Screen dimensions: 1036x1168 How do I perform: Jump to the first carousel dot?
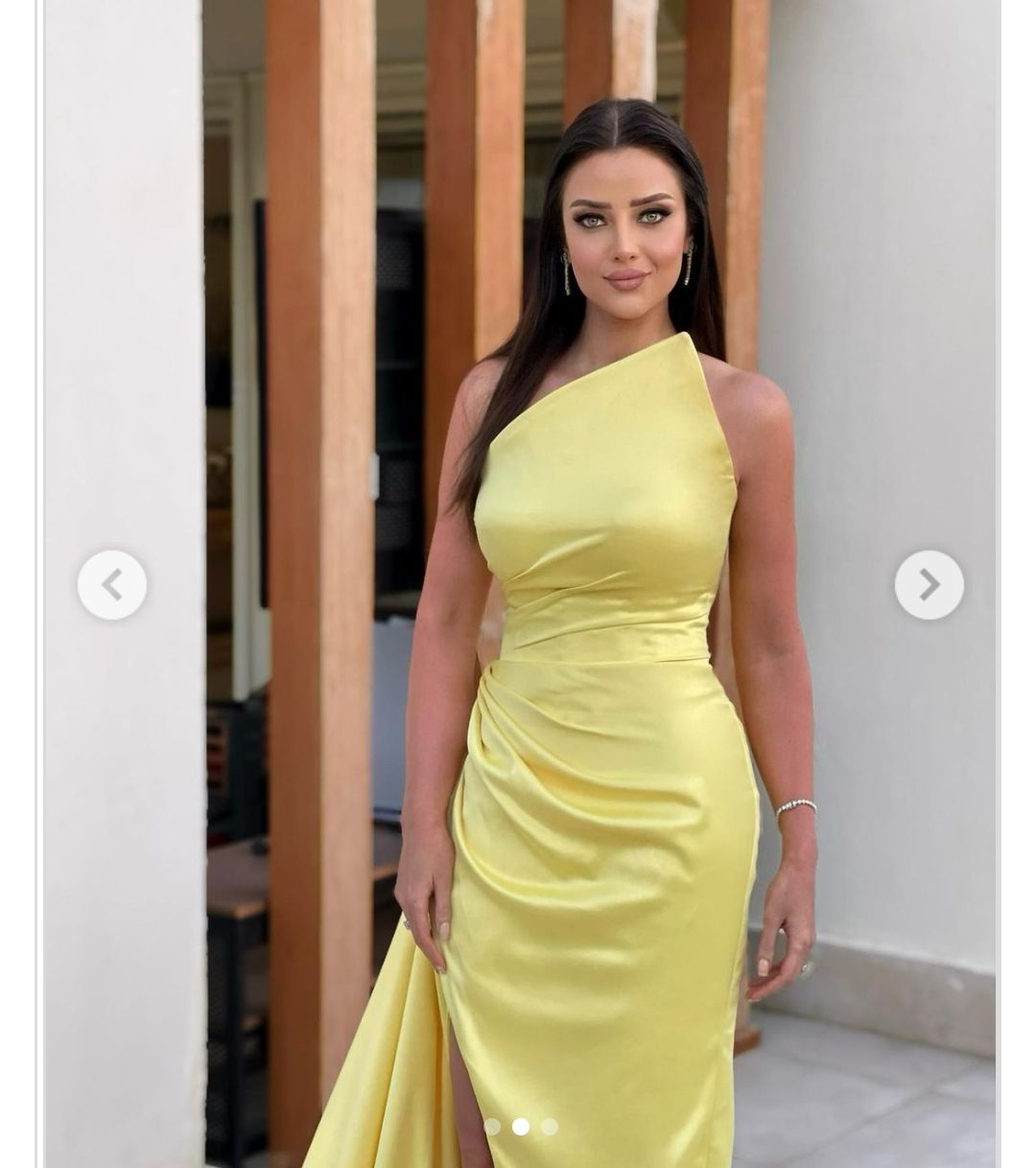492,1127
